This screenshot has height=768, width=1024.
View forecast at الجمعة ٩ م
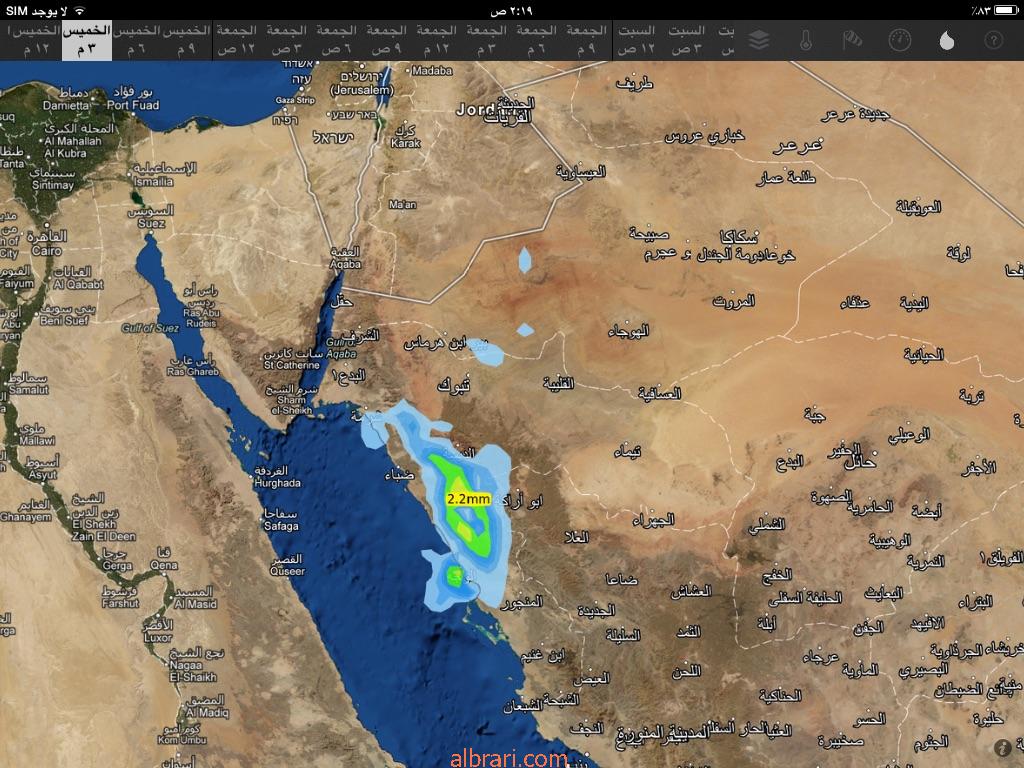(x=586, y=40)
